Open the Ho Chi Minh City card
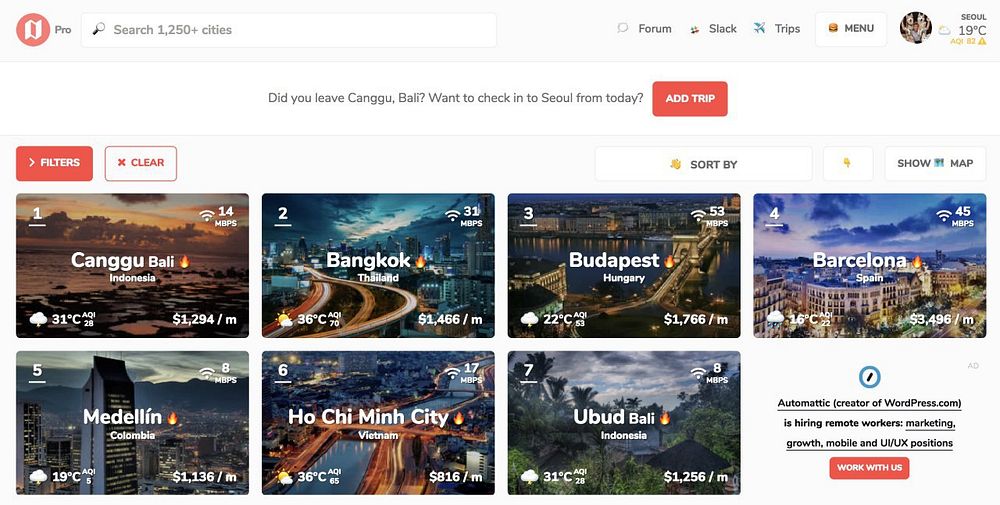 click(378, 422)
